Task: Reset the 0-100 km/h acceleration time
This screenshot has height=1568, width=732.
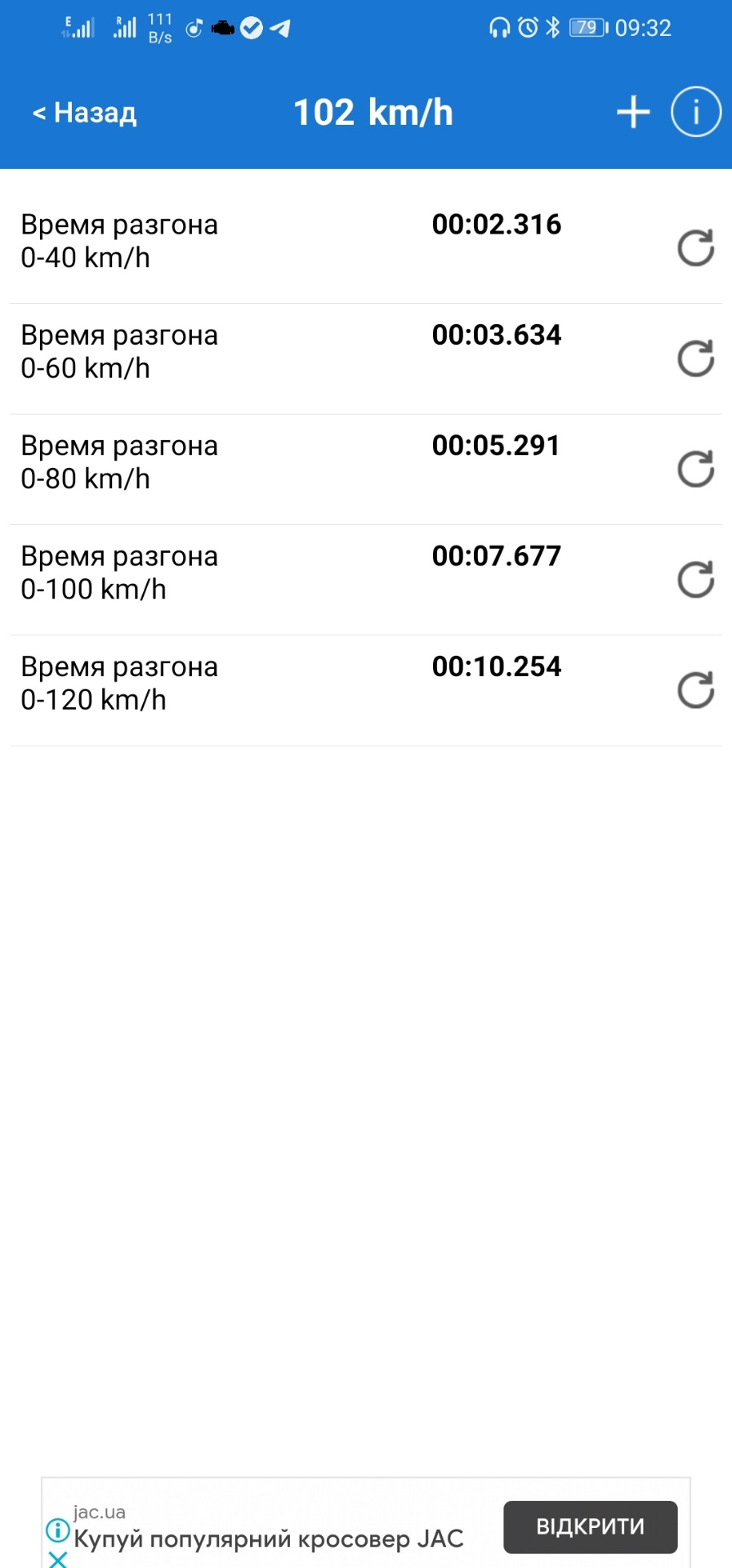Action: pyautogui.click(x=695, y=579)
